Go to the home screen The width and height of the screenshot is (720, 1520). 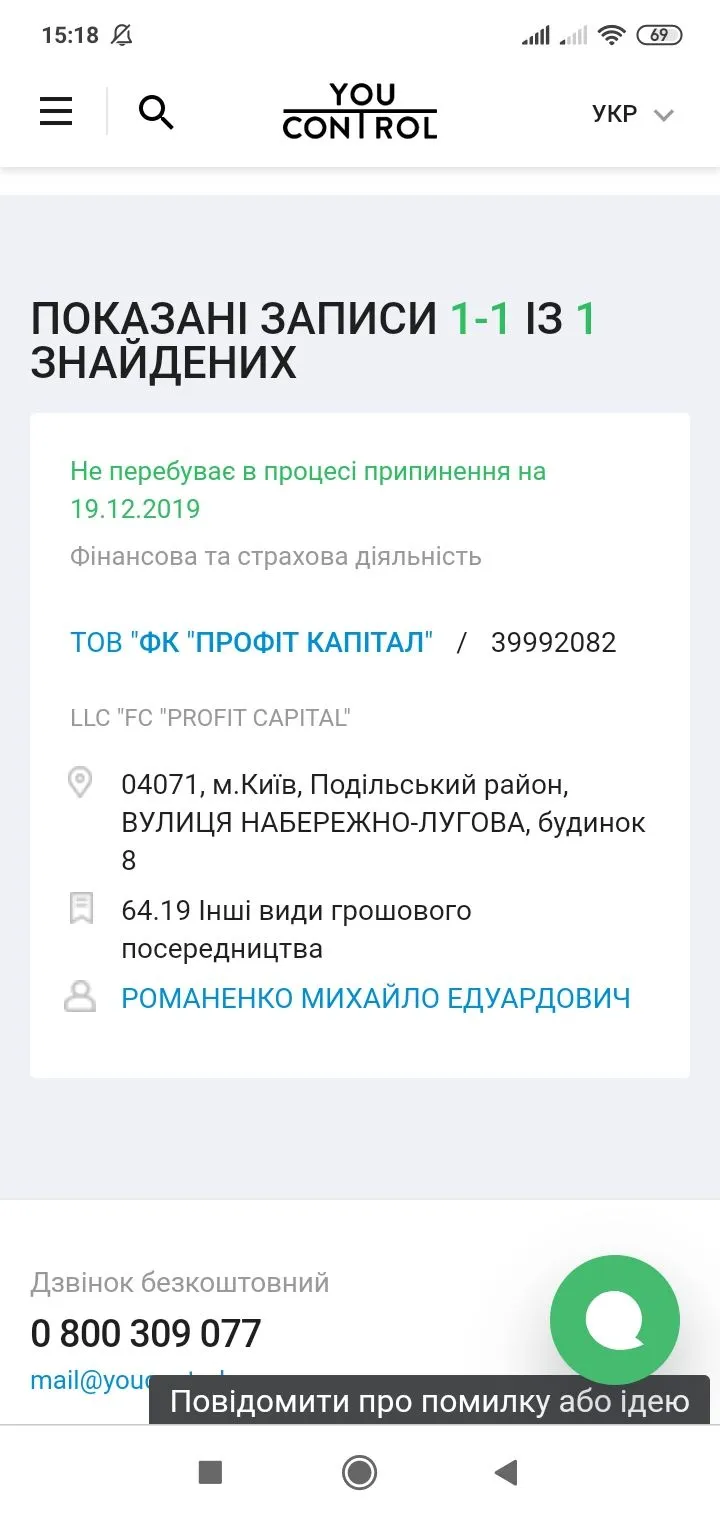(x=359, y=1472)
